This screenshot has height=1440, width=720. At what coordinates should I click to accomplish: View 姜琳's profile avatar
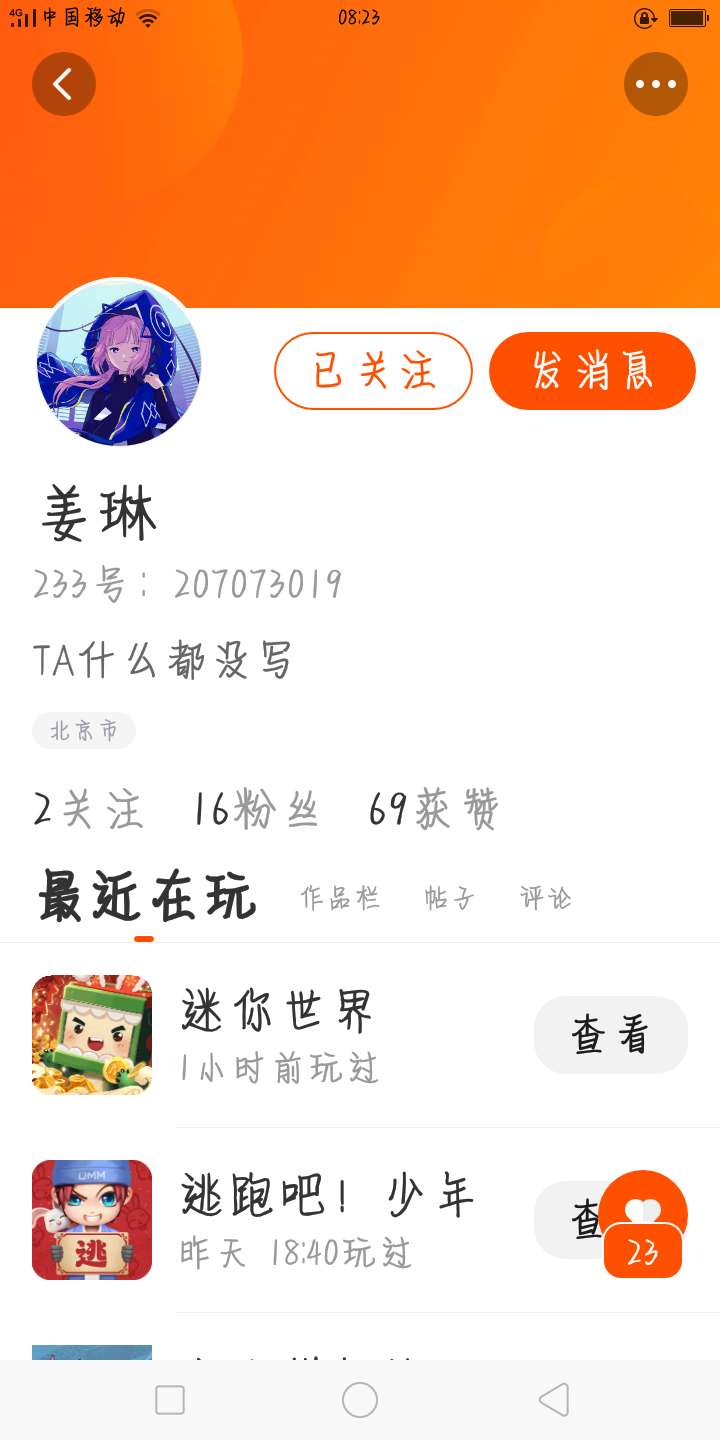119,363
